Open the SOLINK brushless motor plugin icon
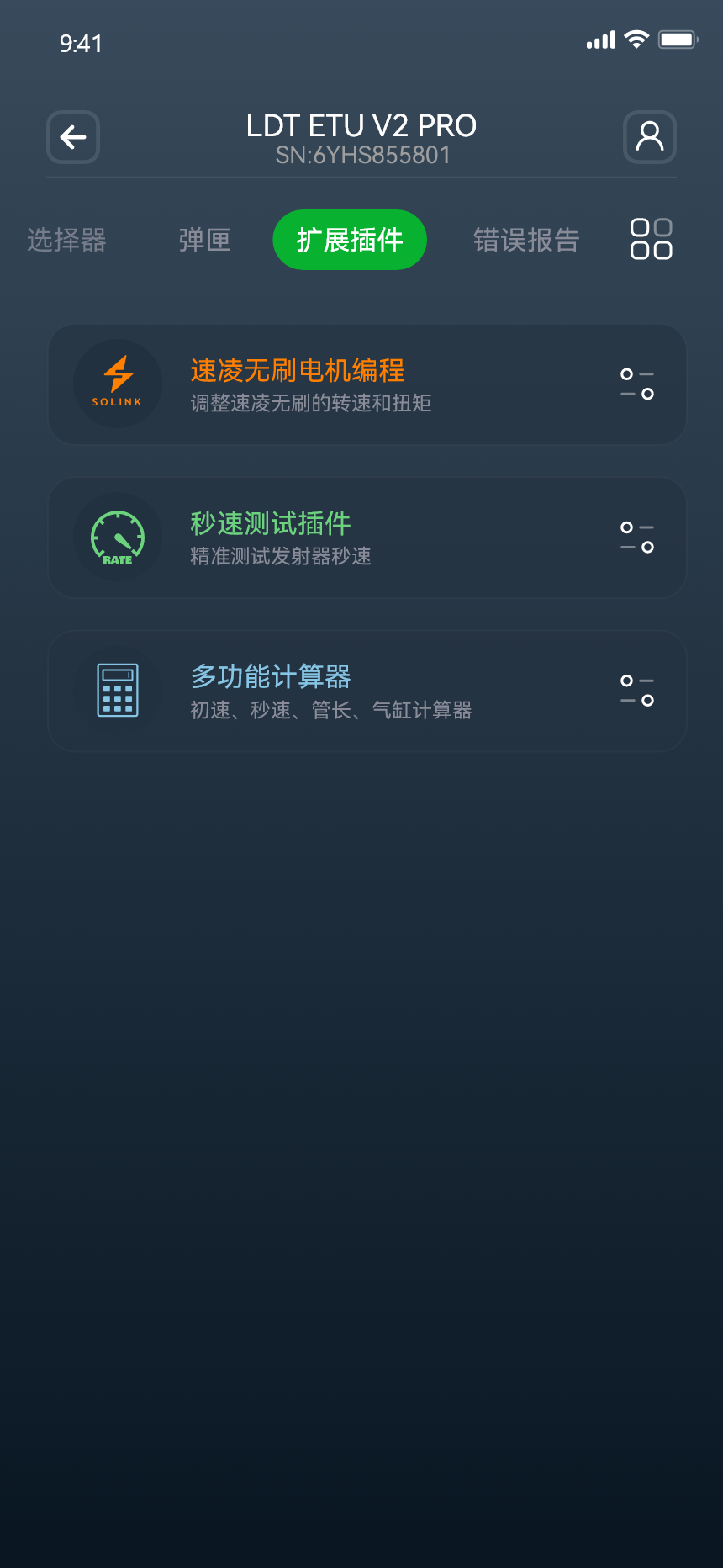 (x=118, y=384)
